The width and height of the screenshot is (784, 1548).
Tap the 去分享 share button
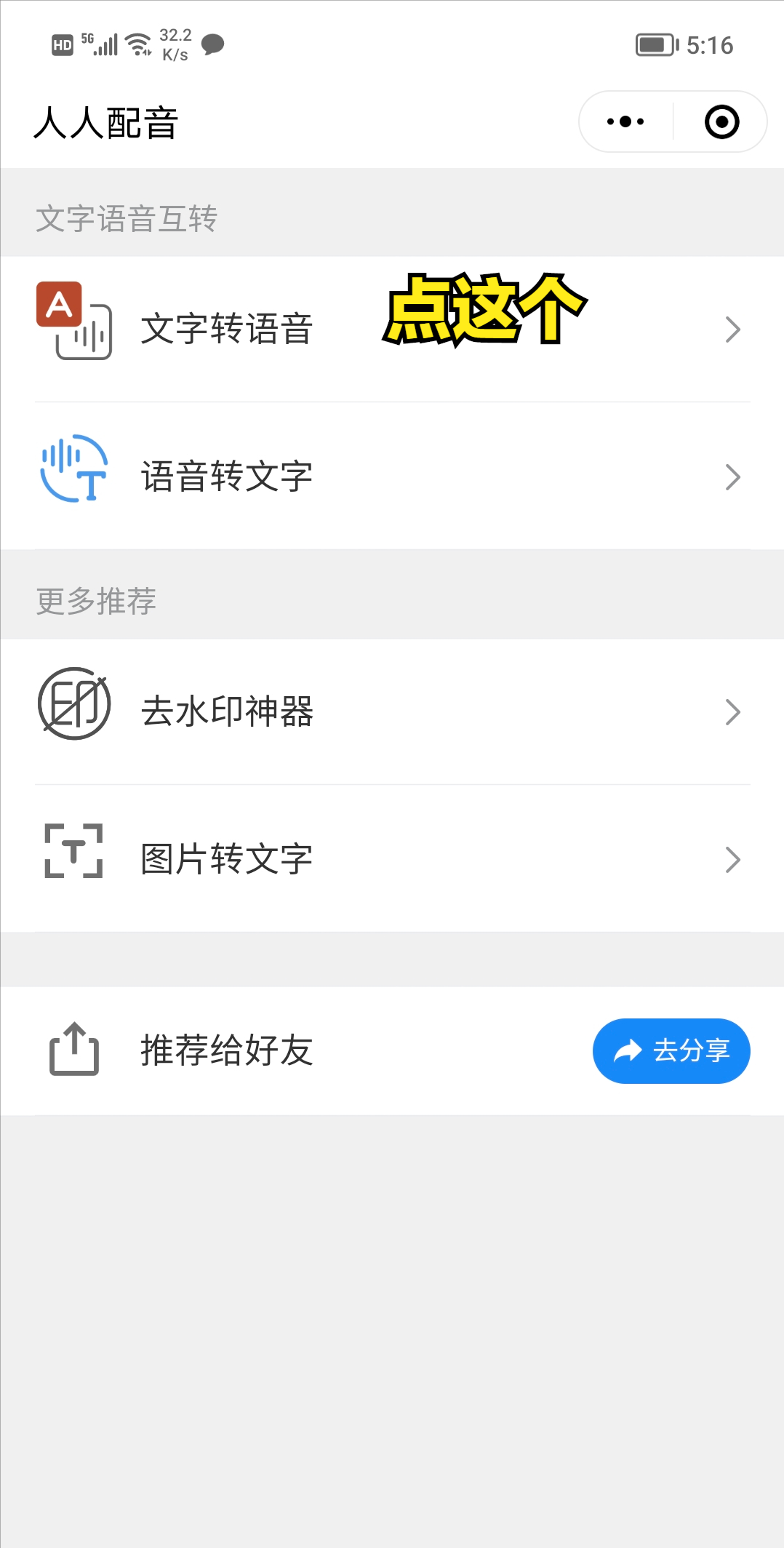(x=671, y=1050)
